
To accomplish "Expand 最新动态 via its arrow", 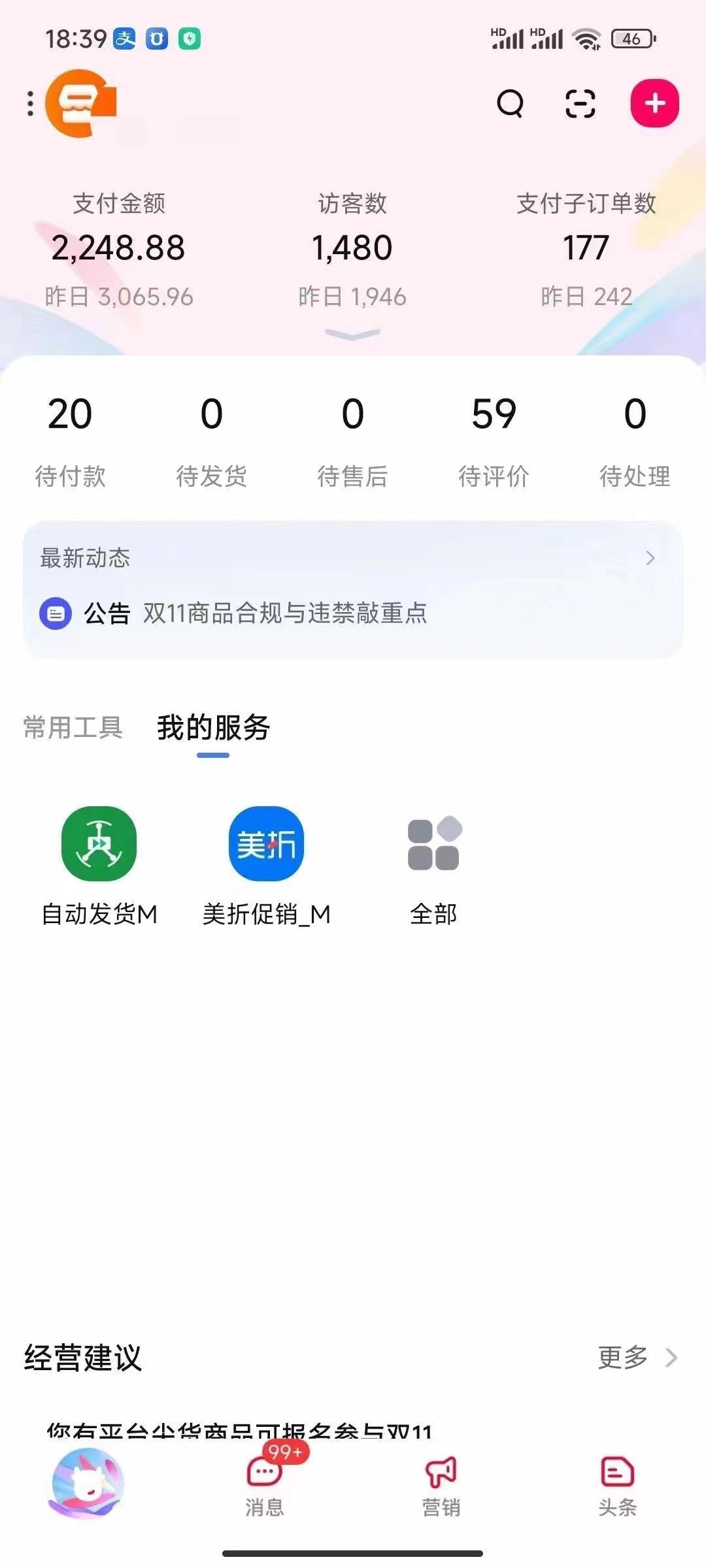I will (650, 558).
